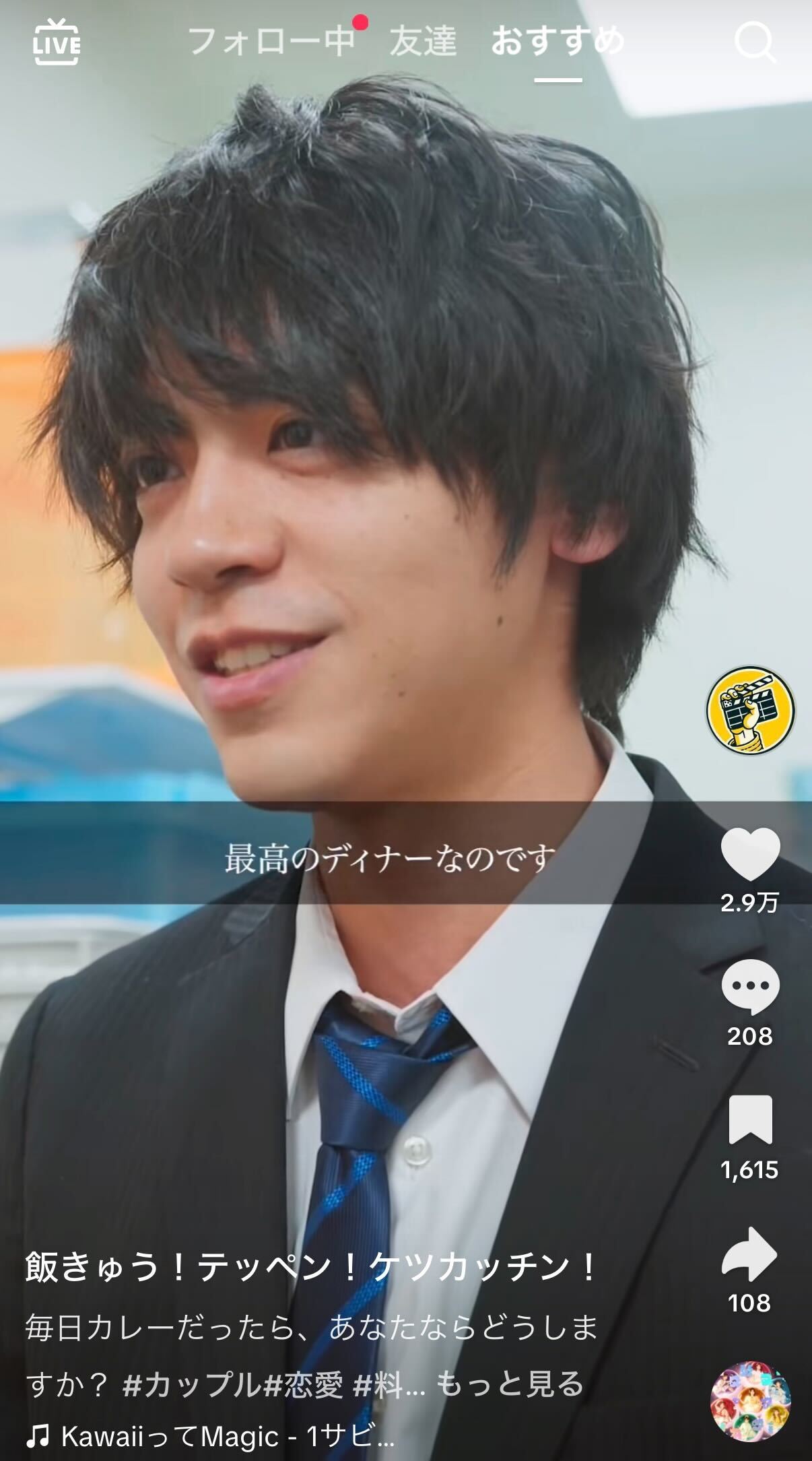The width and height of the screenshot is (812, 1461).
Task: Switch to the フォロー中 tab
Action: 271,41
